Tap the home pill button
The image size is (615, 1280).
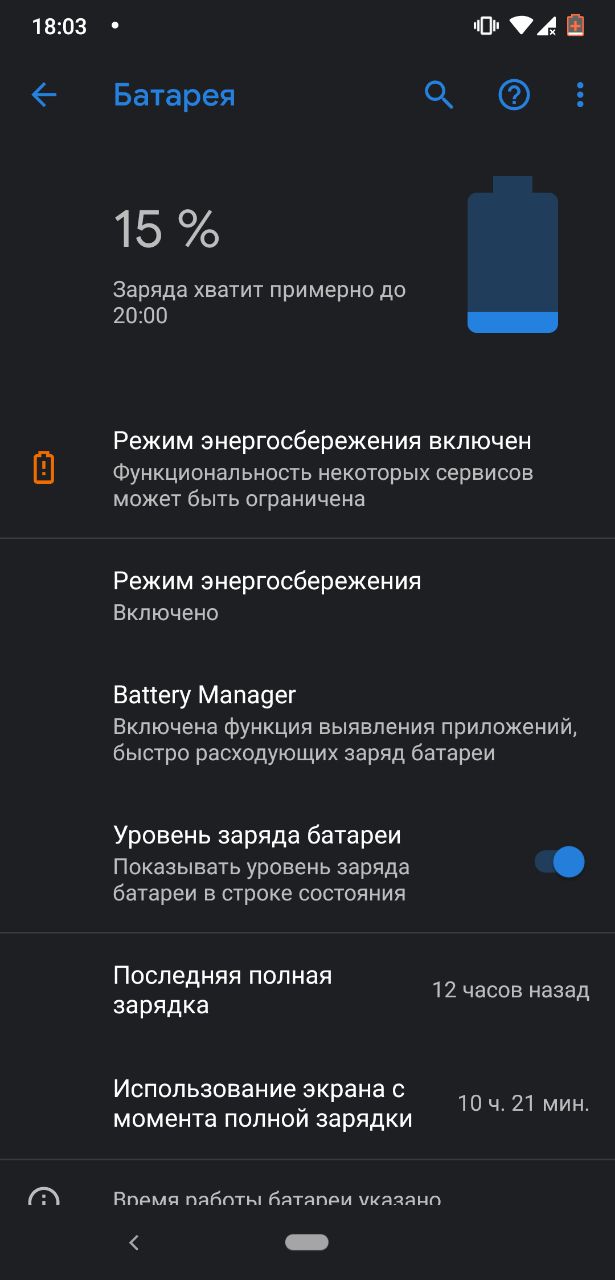307,1242
